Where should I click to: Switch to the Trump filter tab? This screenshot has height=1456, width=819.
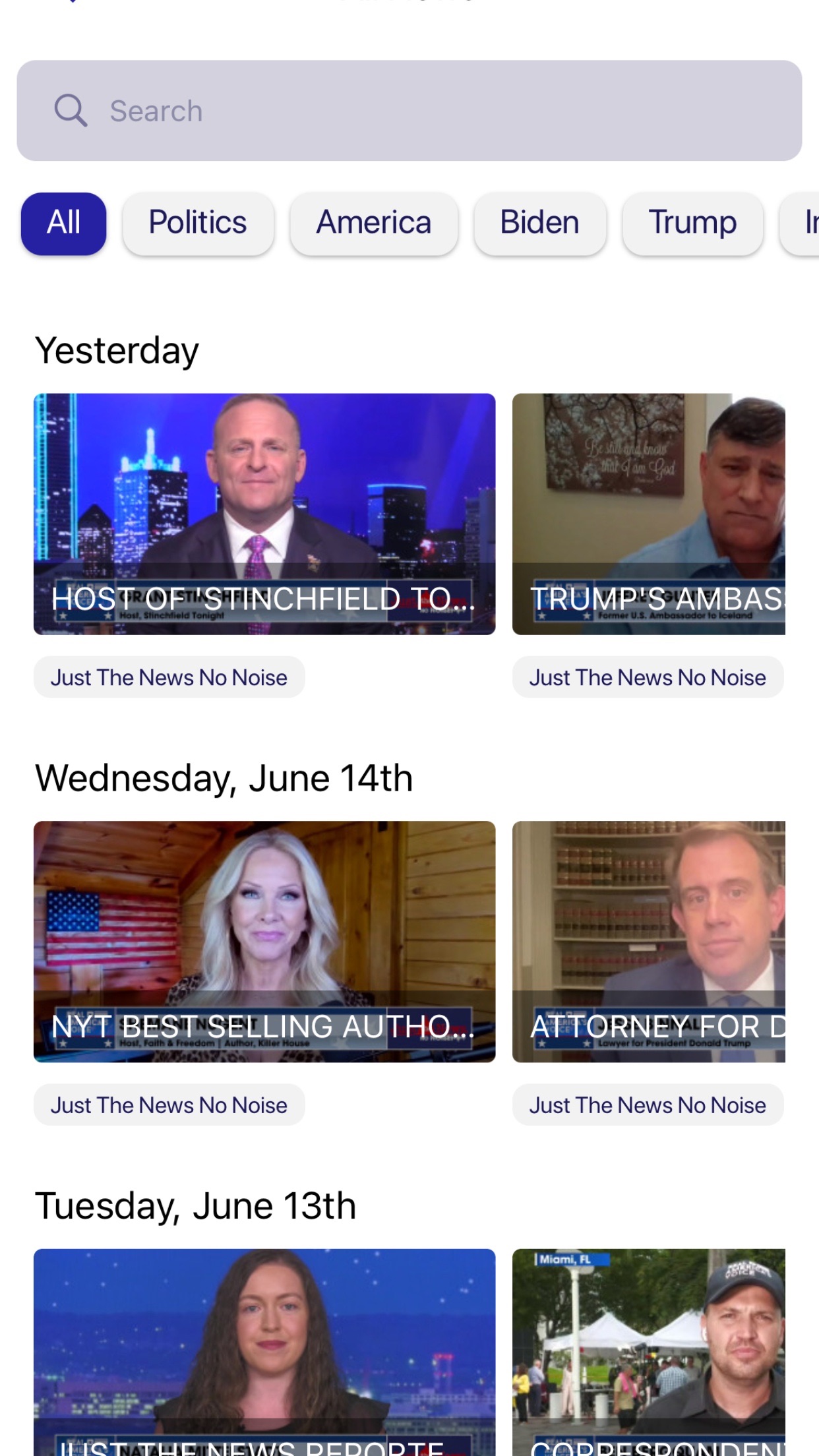692,223
